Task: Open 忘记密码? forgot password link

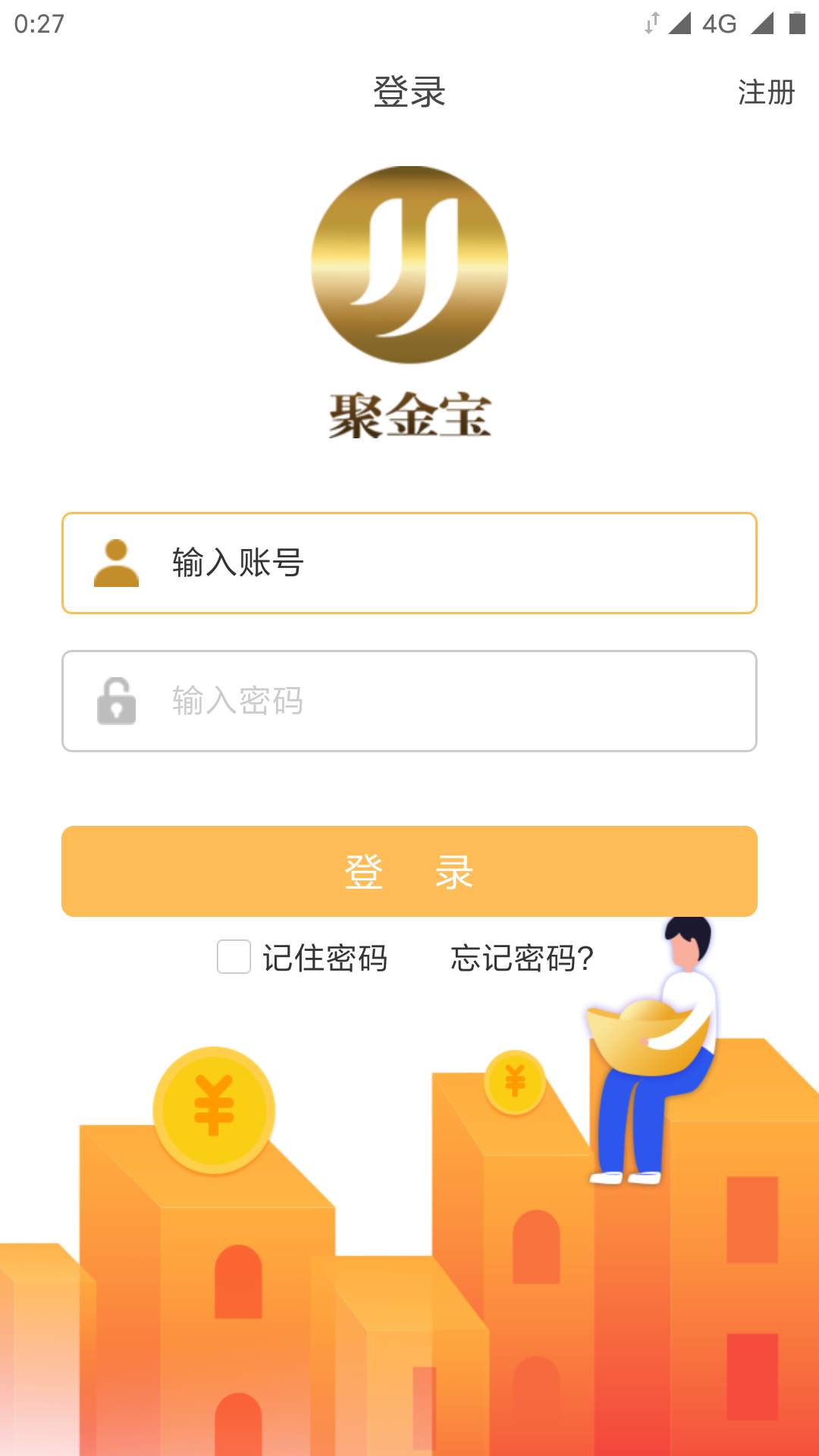Action: 522,959
